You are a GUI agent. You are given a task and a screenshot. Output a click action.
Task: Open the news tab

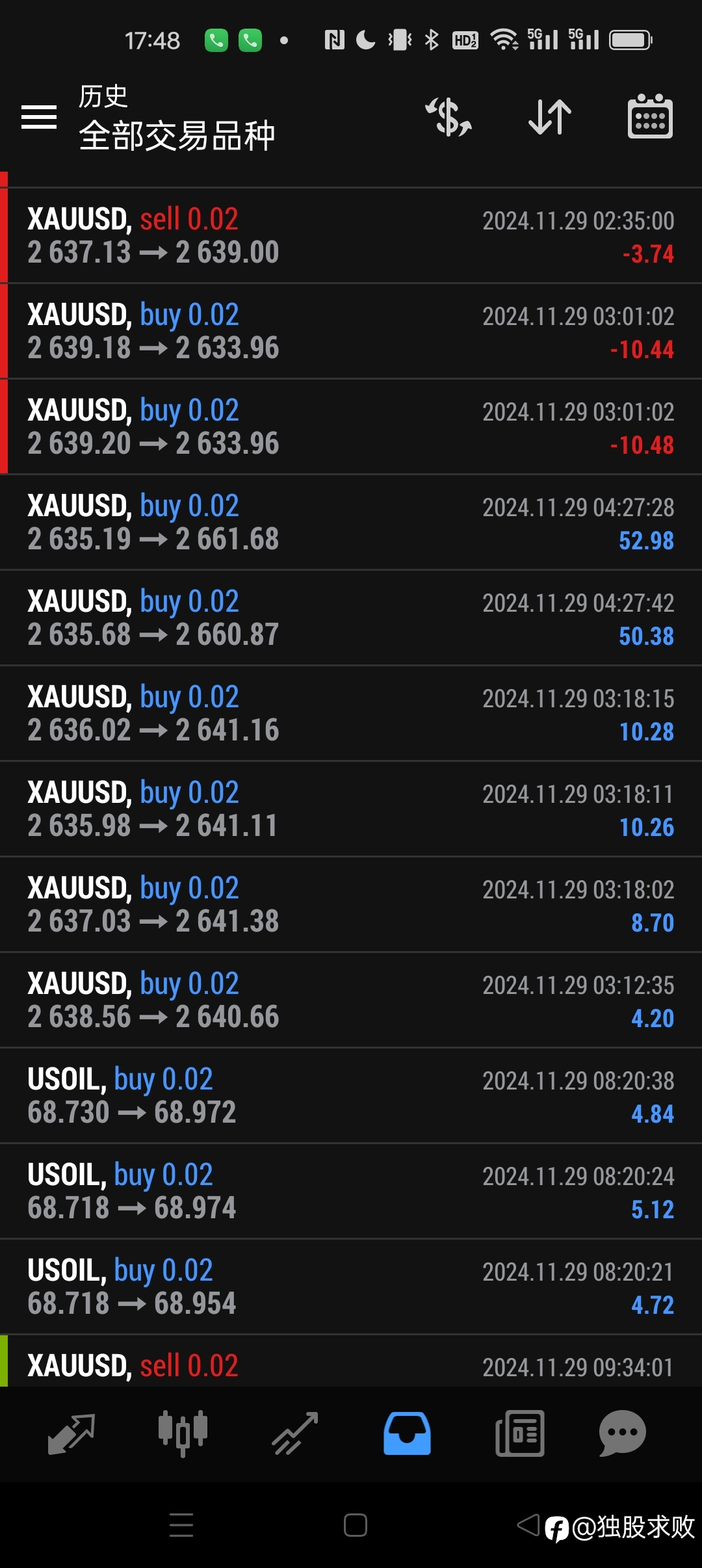click(520, 1433)
